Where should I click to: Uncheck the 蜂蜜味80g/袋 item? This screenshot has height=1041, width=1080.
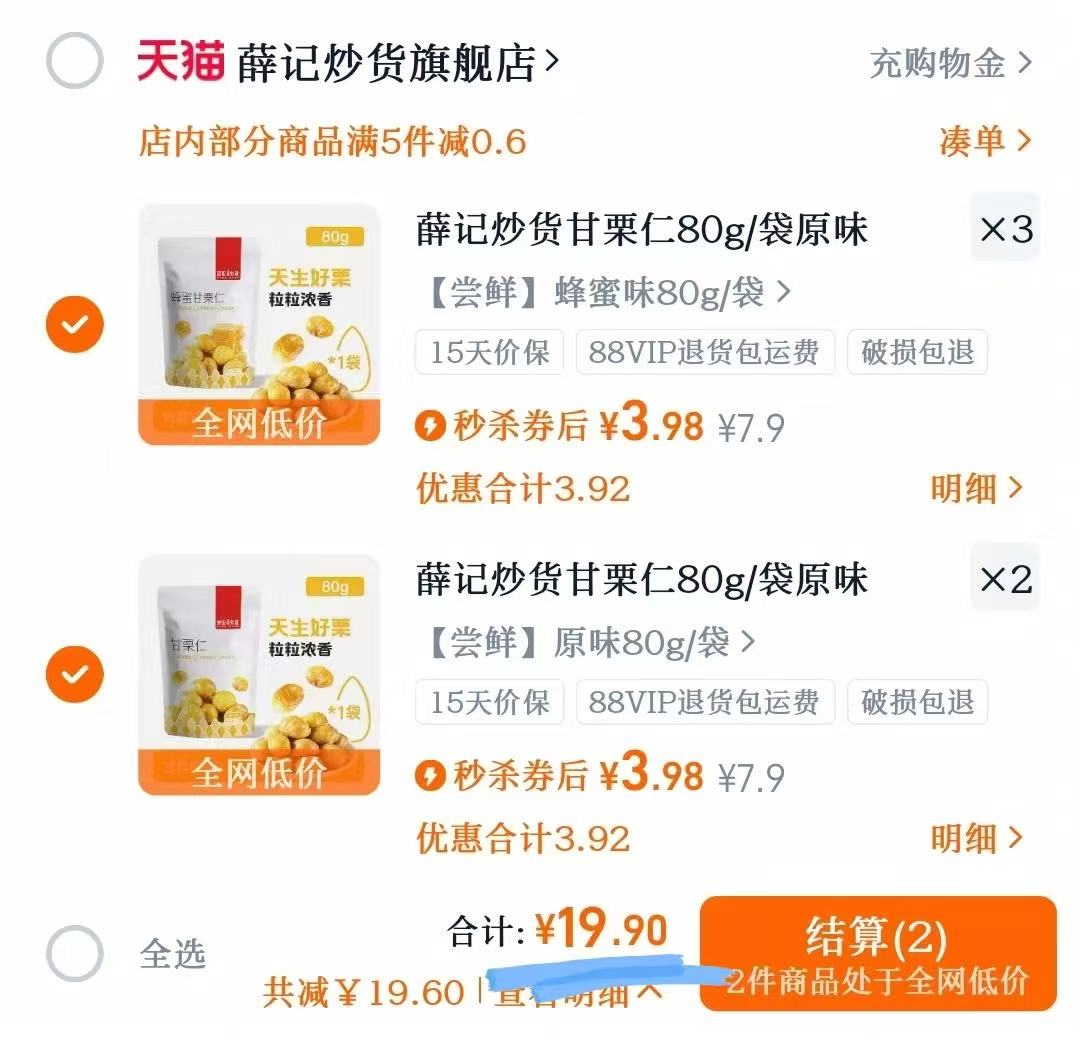pyautogui.click(x=75, y=324)
